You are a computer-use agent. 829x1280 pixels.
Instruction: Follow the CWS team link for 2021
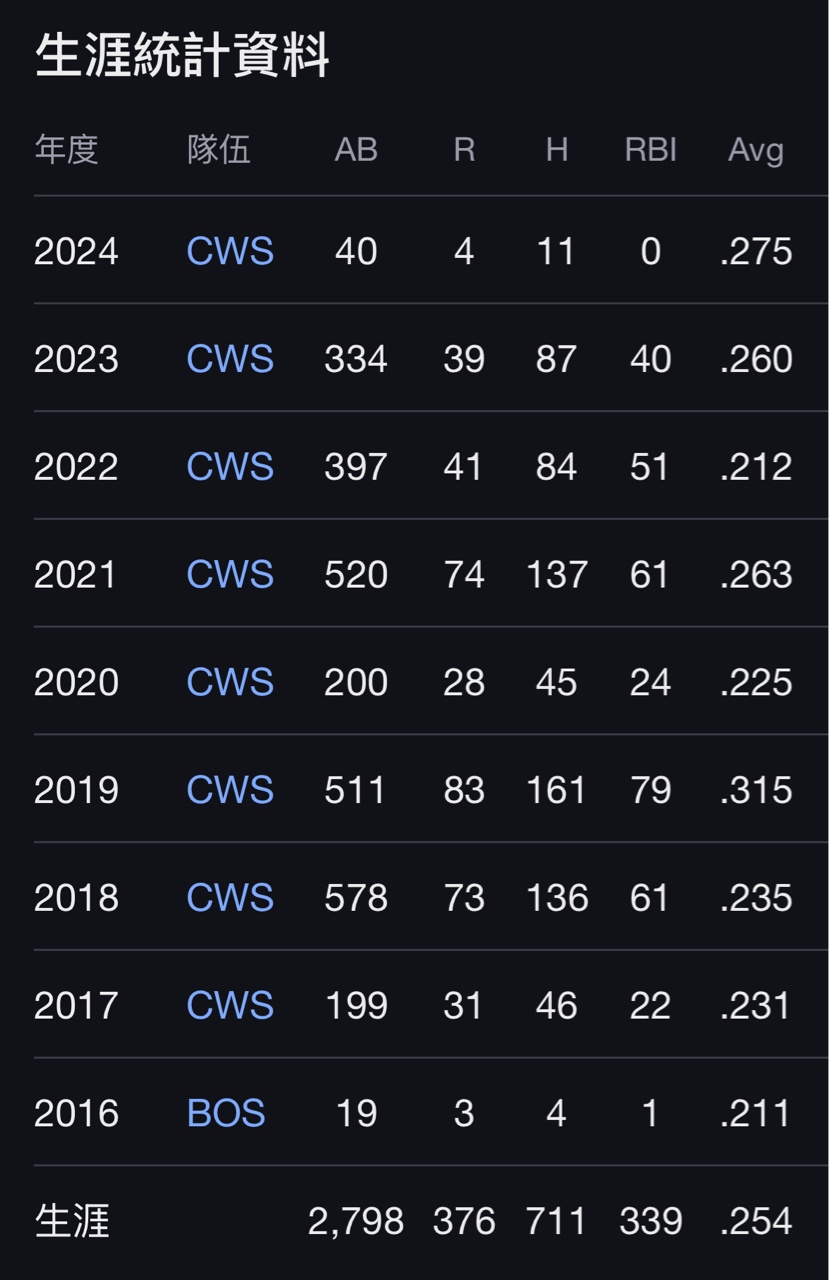point(230,575)
